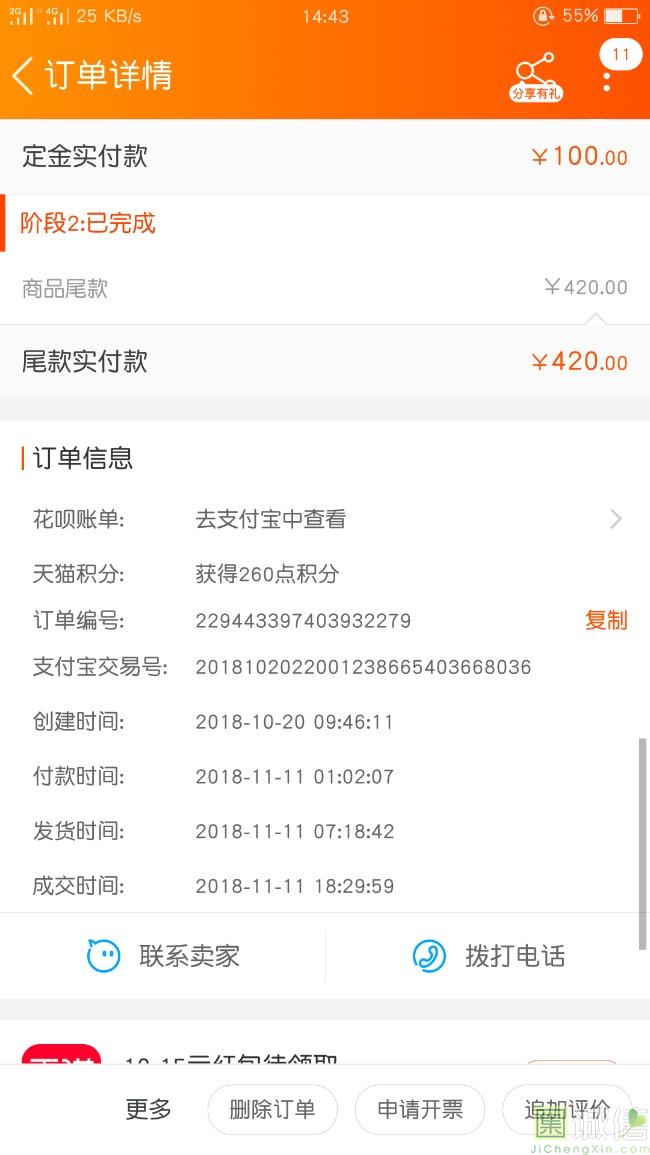Call the seller by phone
Viewport: 650px width, 1155px height.
(488, 956)
